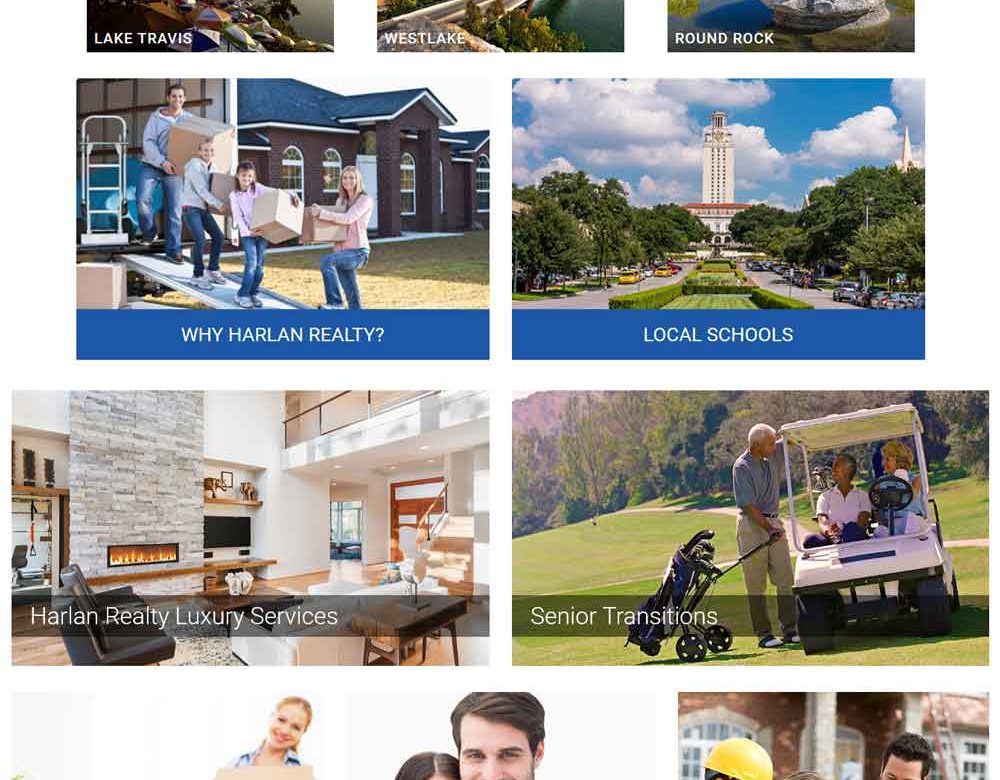Open the Westlake area tile
The width and height of the screenshot is (1000, 780).
[x=500, y=26]
